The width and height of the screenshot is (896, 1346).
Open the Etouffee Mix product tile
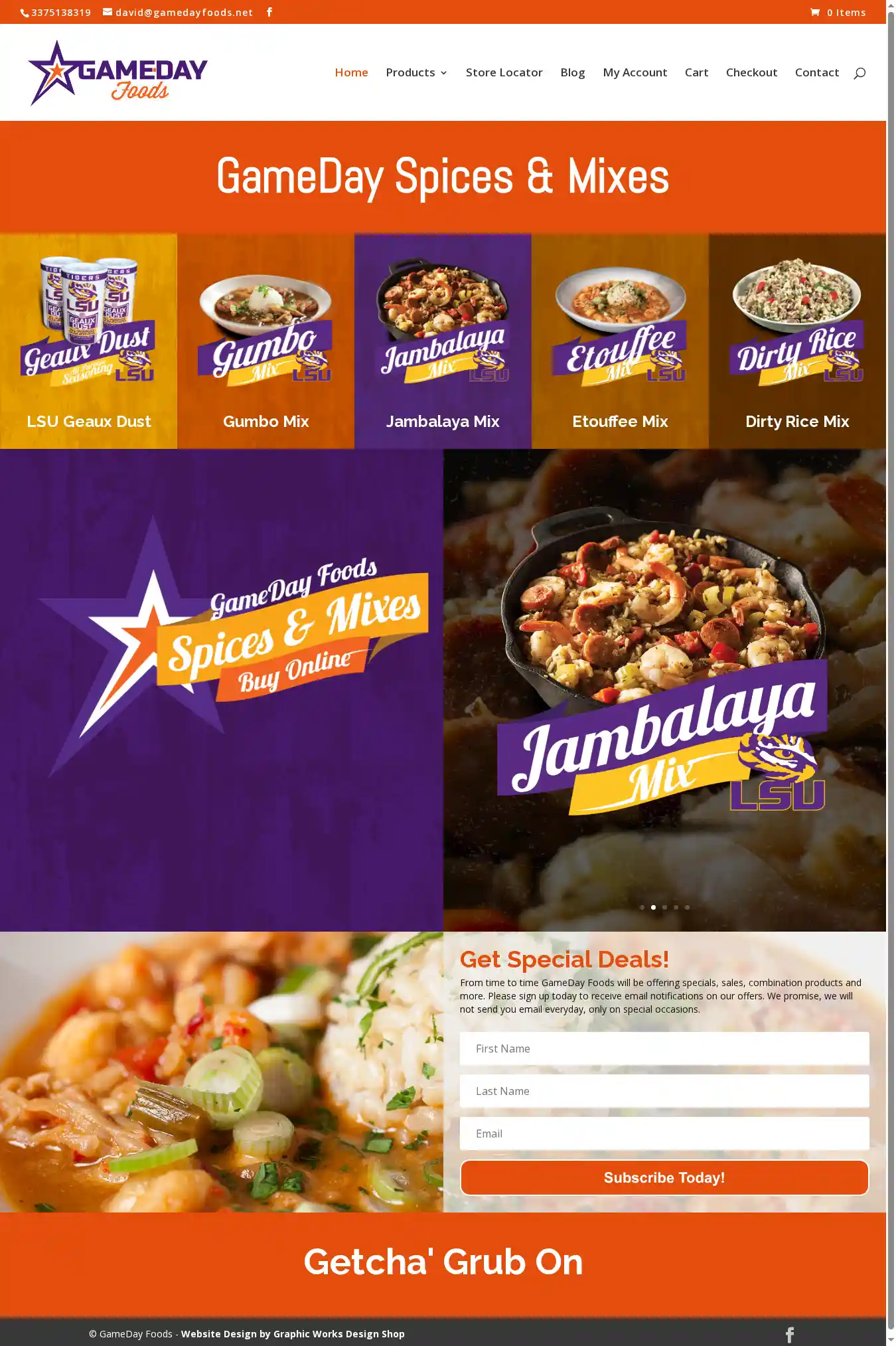click(x=620, y=341)
